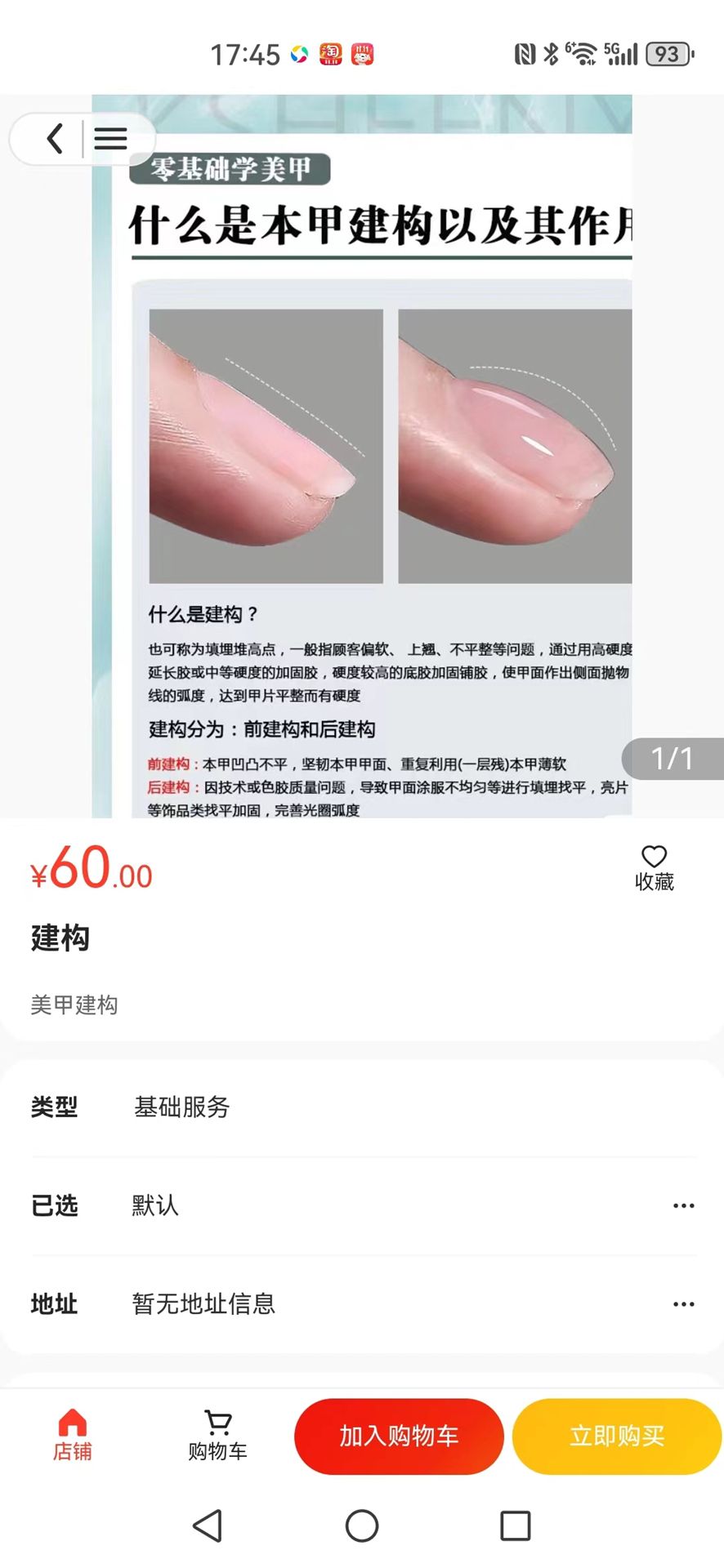Tap the 1/1 image page indicator

673,758
